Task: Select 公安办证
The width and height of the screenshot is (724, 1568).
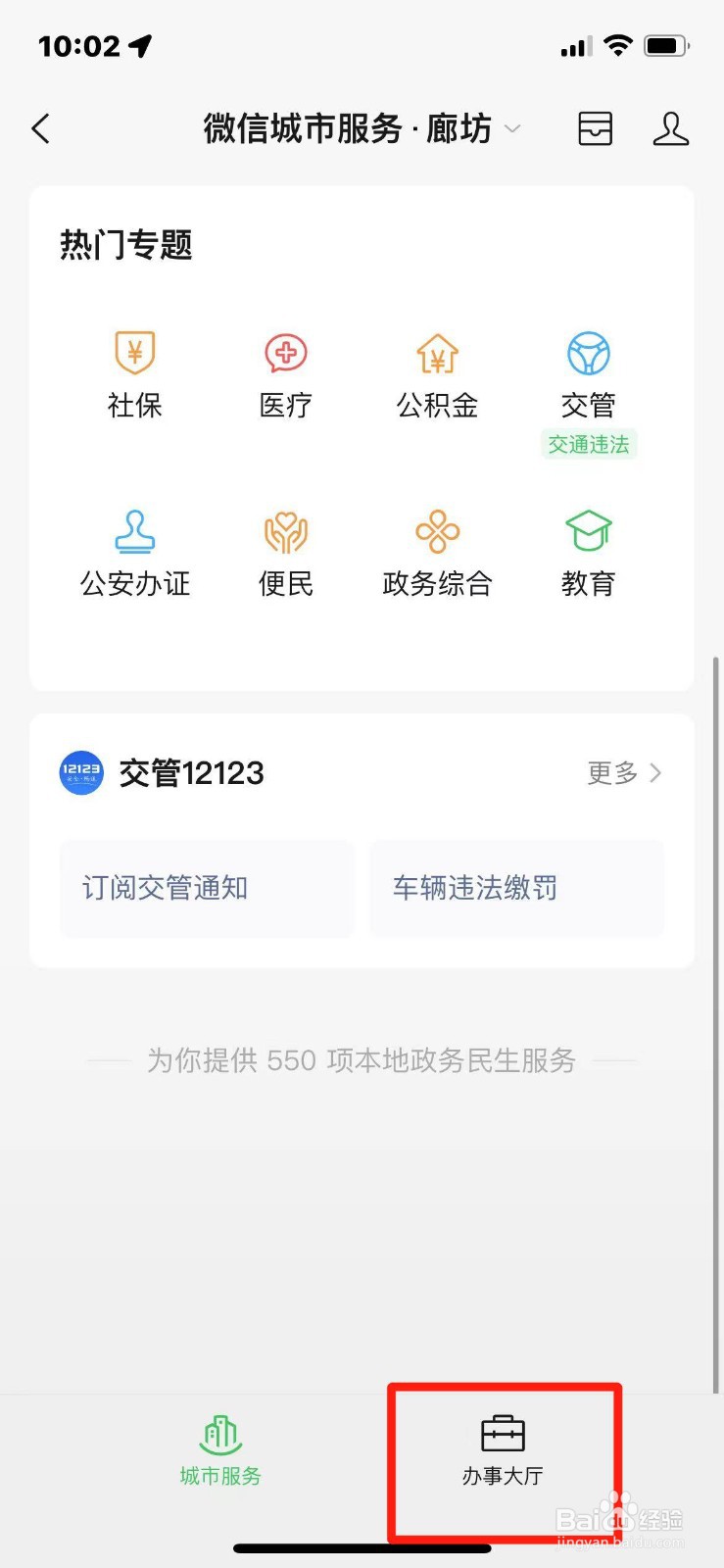Action: [x=135, y=554]
